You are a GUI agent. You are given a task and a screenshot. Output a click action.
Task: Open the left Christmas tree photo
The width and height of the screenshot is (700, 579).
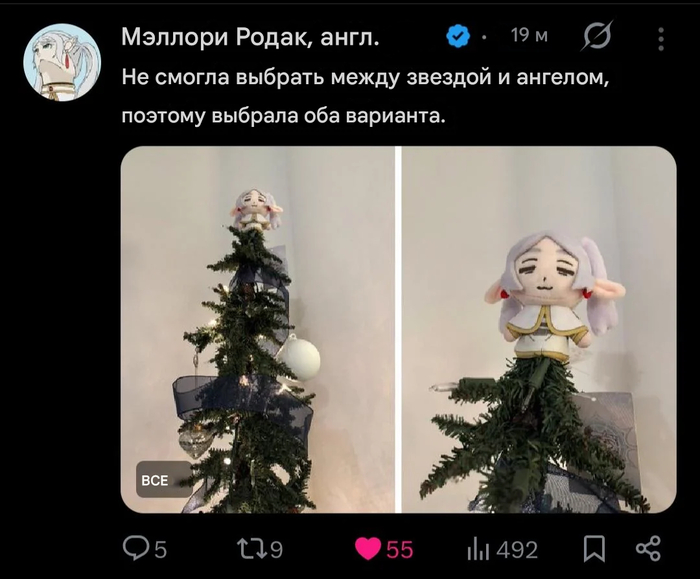[x=258, y=330]
